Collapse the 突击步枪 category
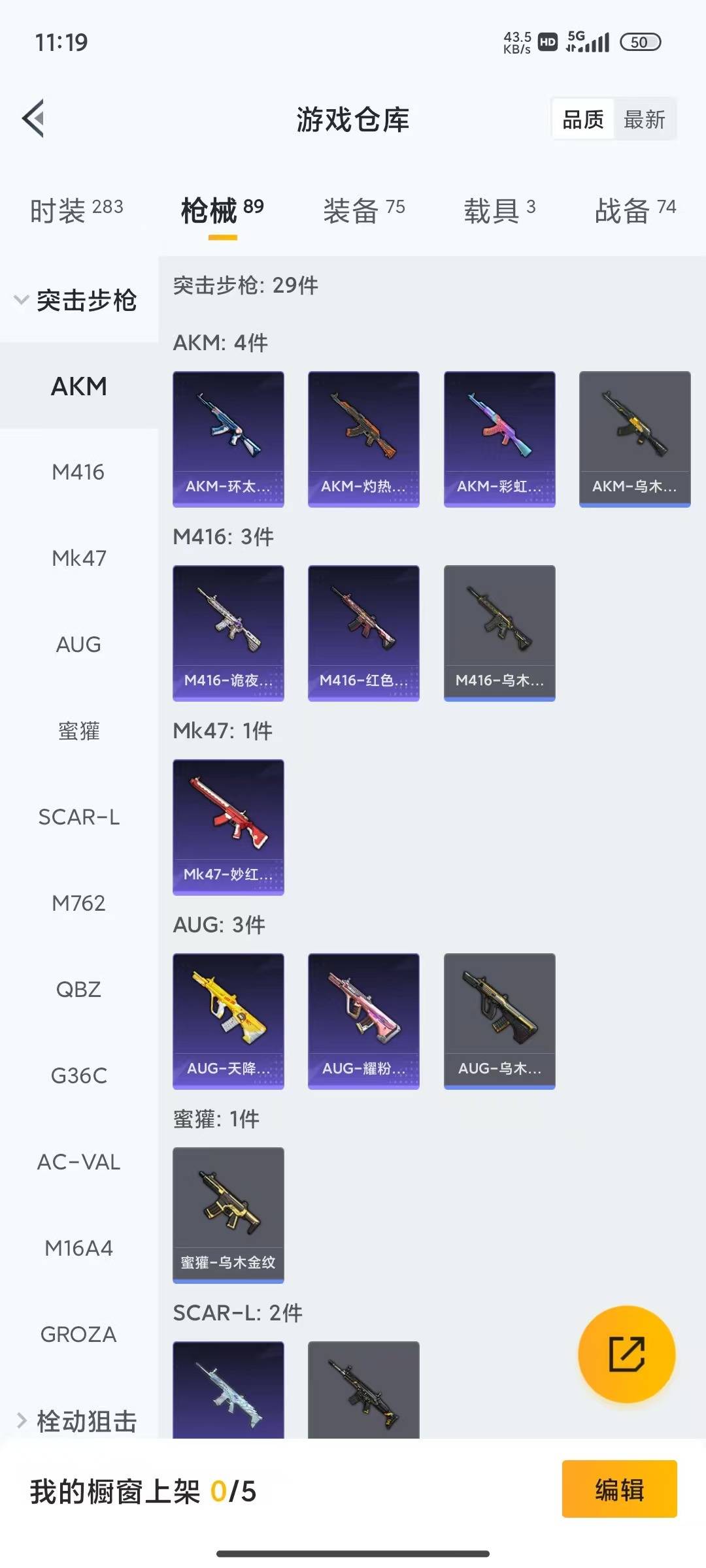This screenshot has height=1568, width=706. 75,301
